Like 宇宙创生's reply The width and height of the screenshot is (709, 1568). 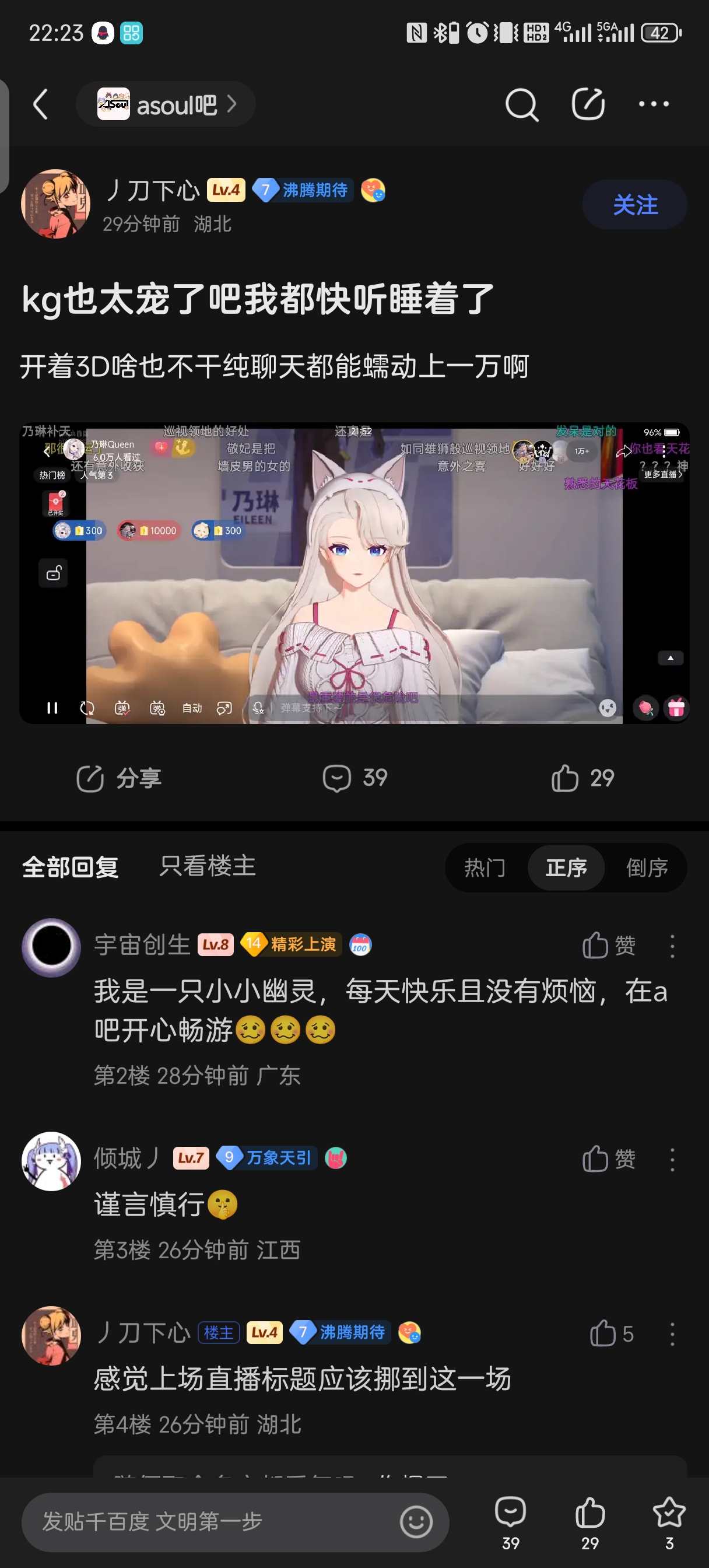coord(609,946)
